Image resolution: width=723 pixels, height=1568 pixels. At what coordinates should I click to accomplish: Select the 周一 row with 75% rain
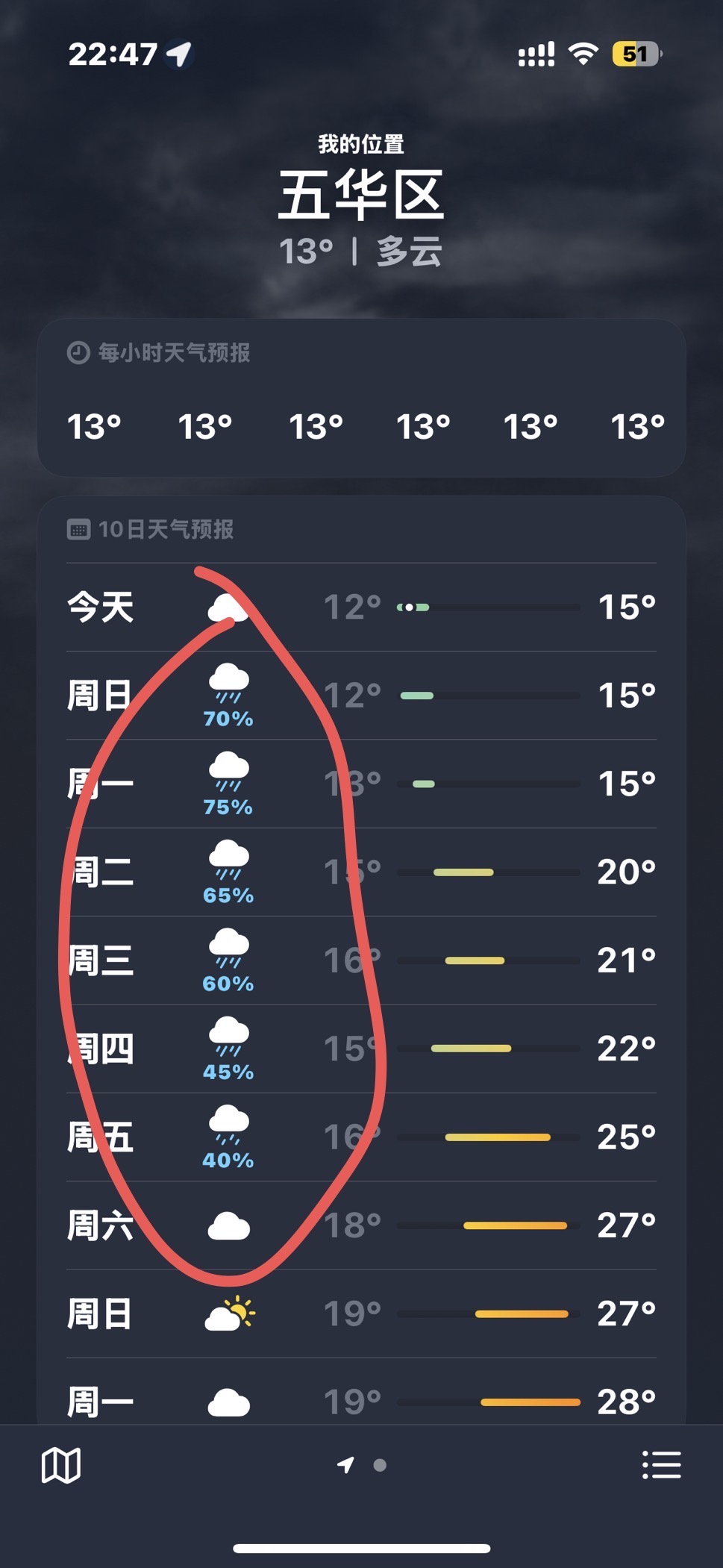tap(361, 784)
